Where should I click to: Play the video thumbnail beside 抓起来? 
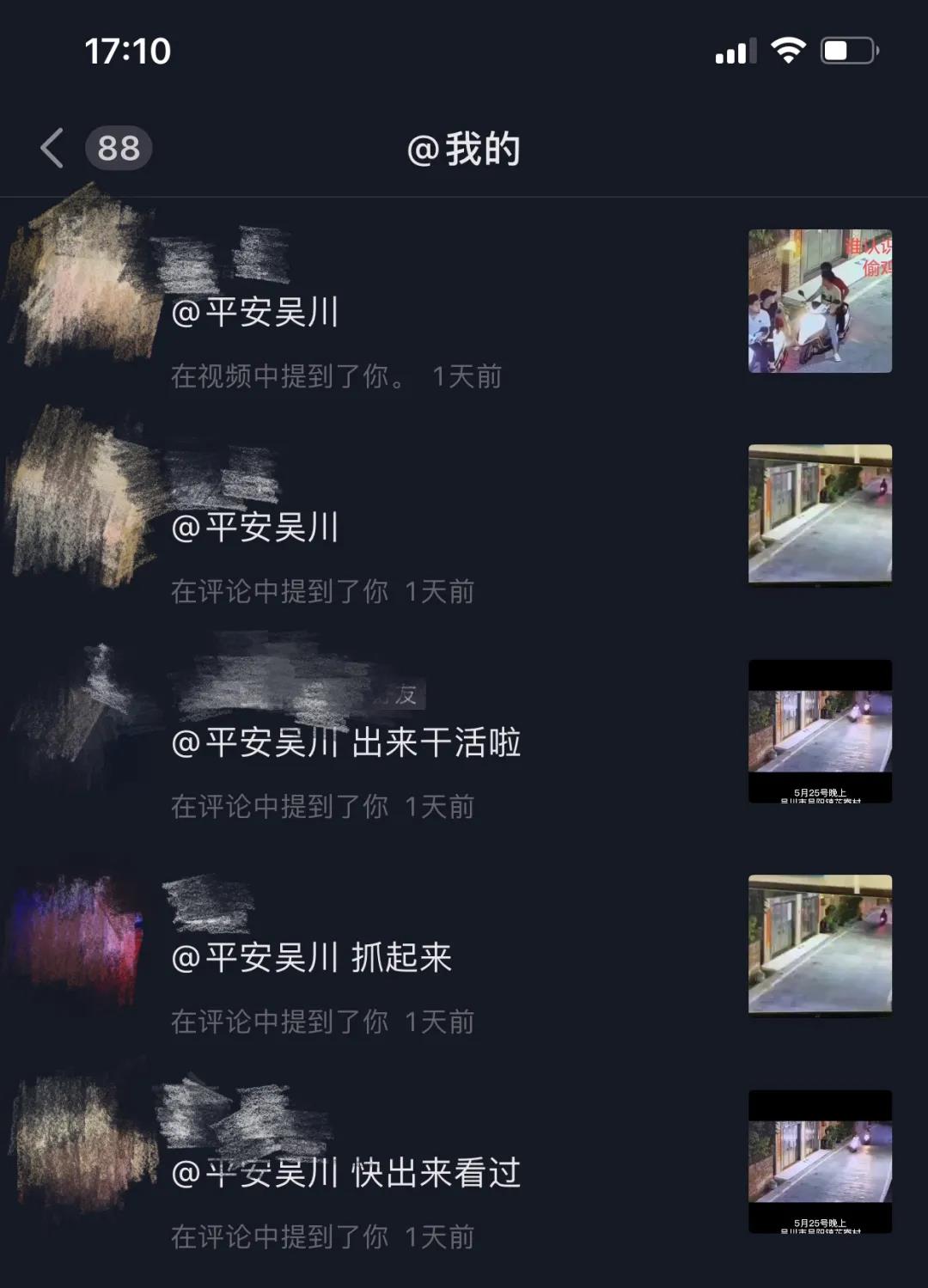(820, 946)
